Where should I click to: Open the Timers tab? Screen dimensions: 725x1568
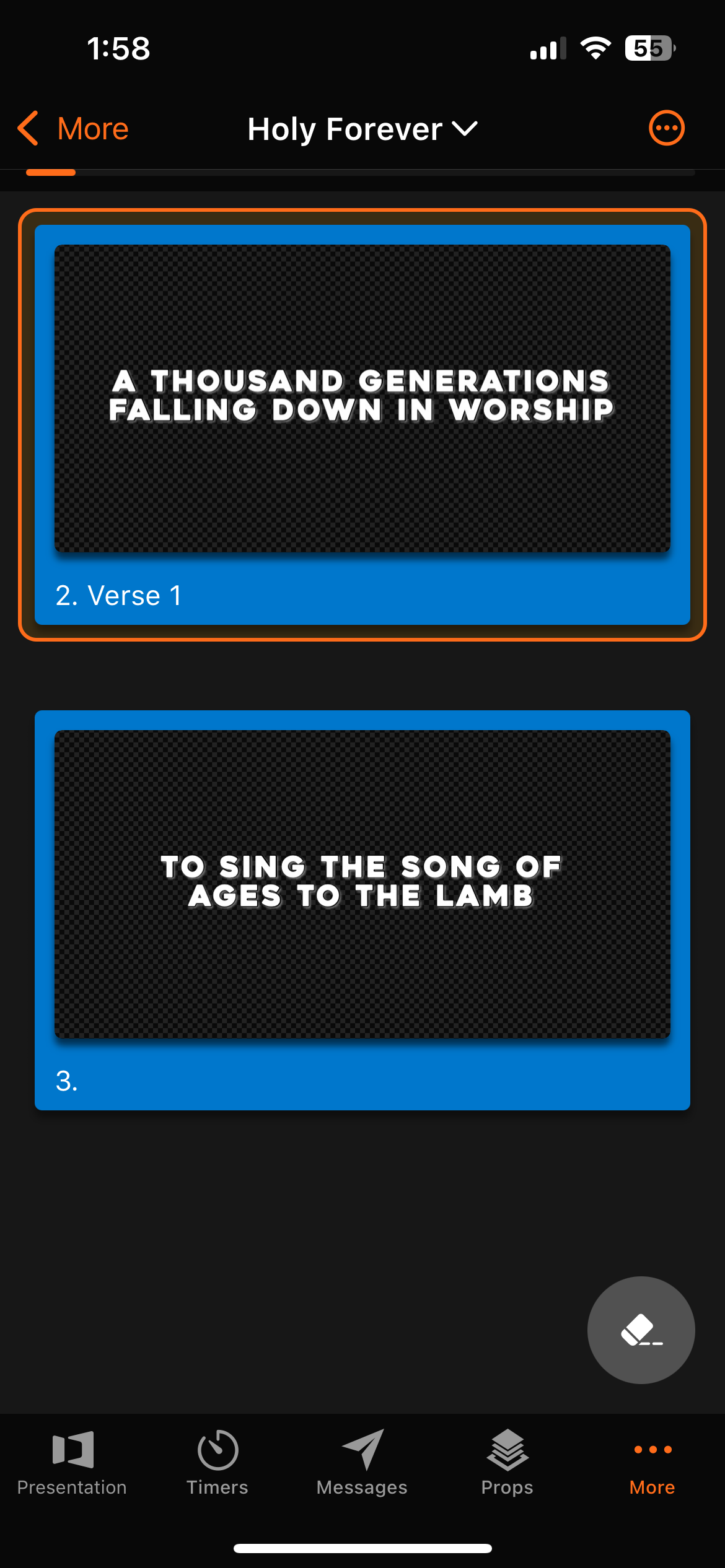click(217, 1463)
